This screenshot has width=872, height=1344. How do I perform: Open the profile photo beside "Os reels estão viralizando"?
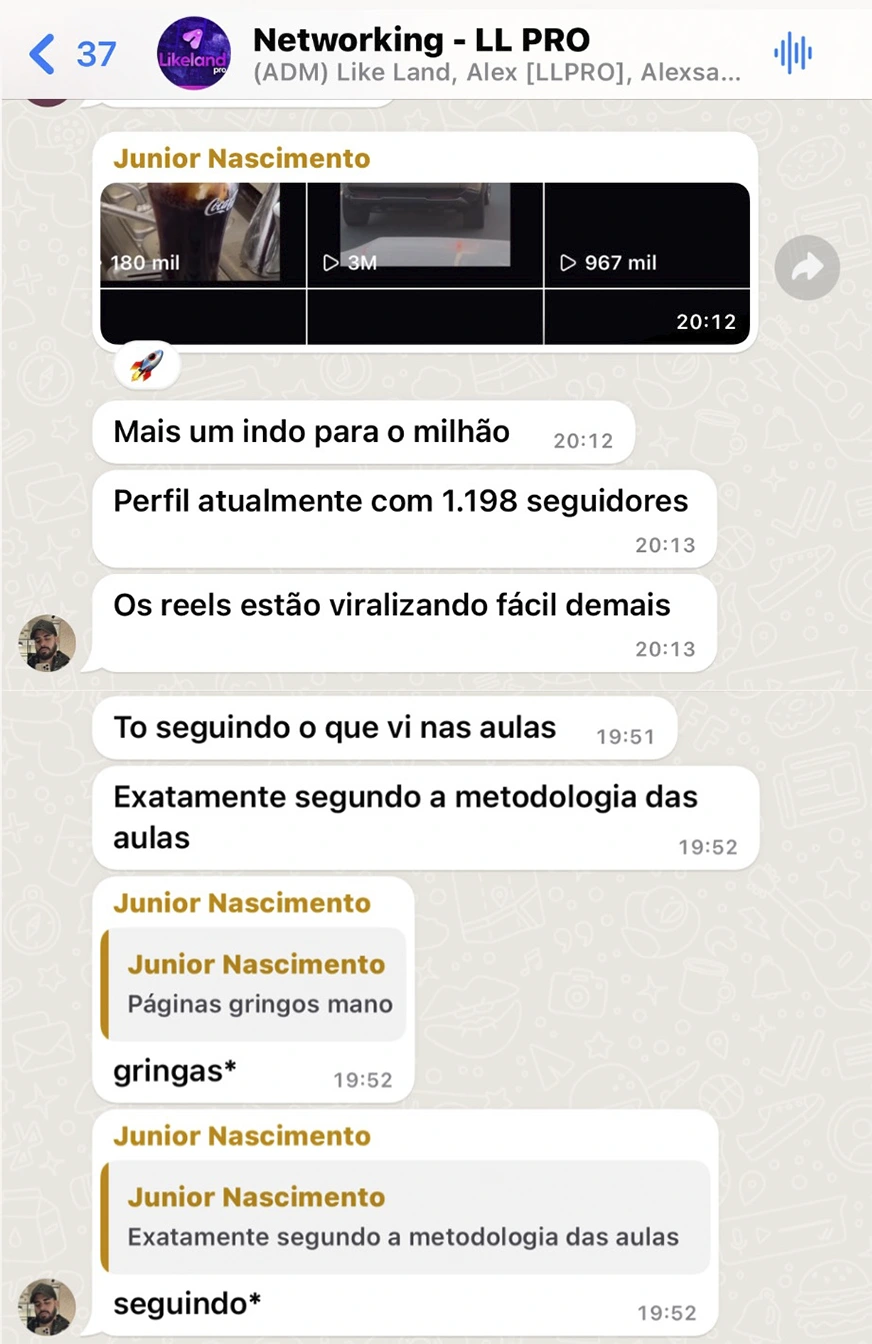pyautogui.click(x=47, y=644)
